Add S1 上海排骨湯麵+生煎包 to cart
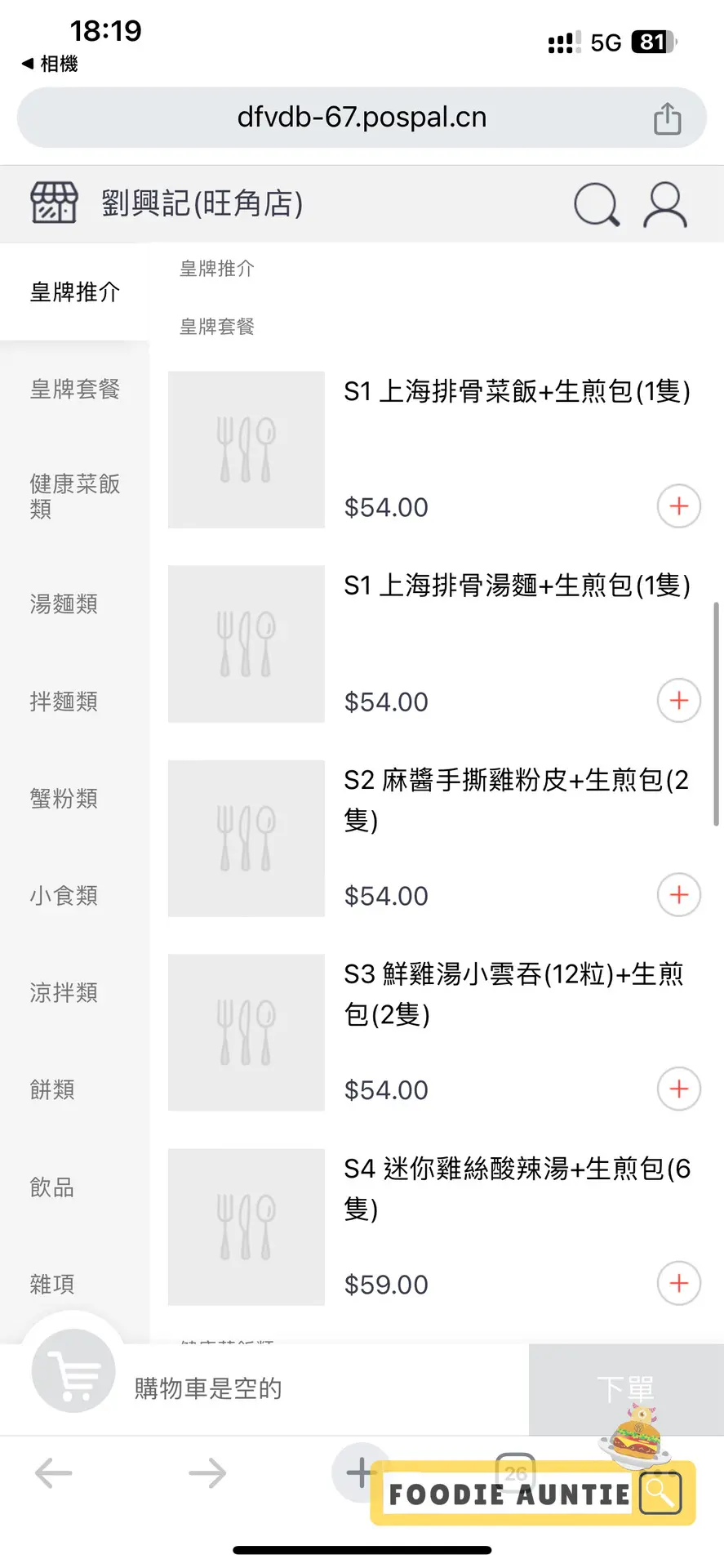Image resolution: width=724 pixels, height=1568 pixels. 678,701
